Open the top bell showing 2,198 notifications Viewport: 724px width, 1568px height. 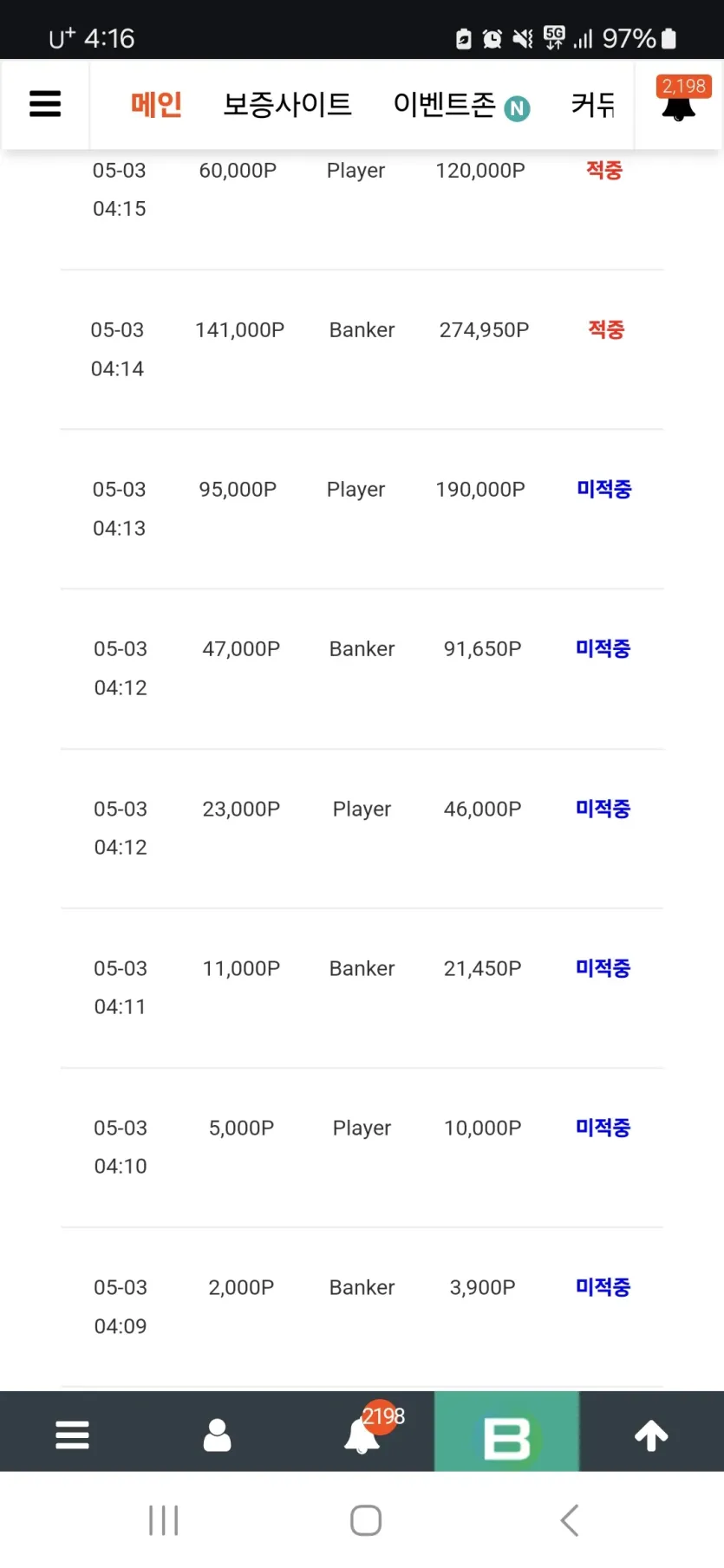click(x=680, y=101)
